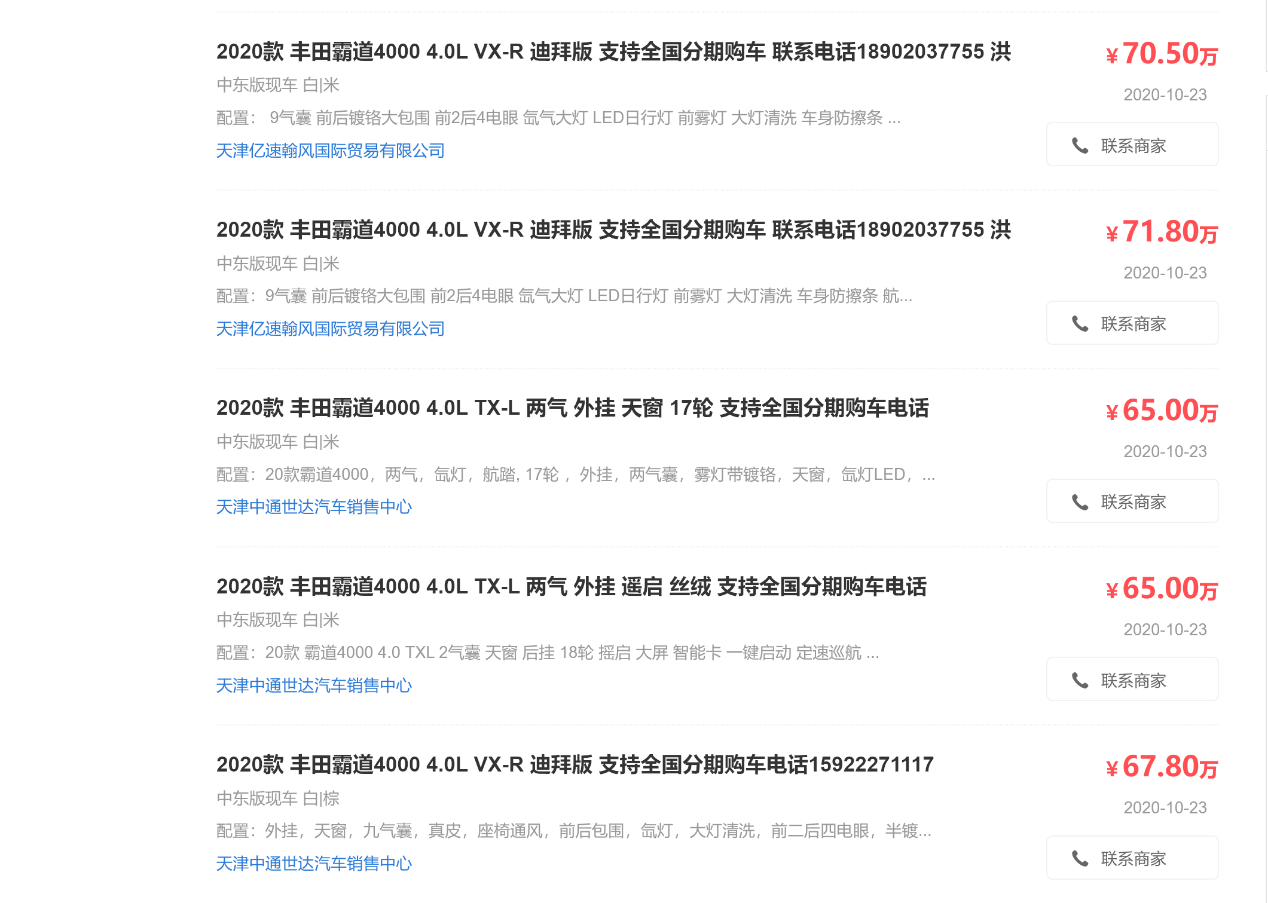Tap 联系商家 for the 67.80万 listing
This screenshot has width=1268, height=903.
(1132, 858)
